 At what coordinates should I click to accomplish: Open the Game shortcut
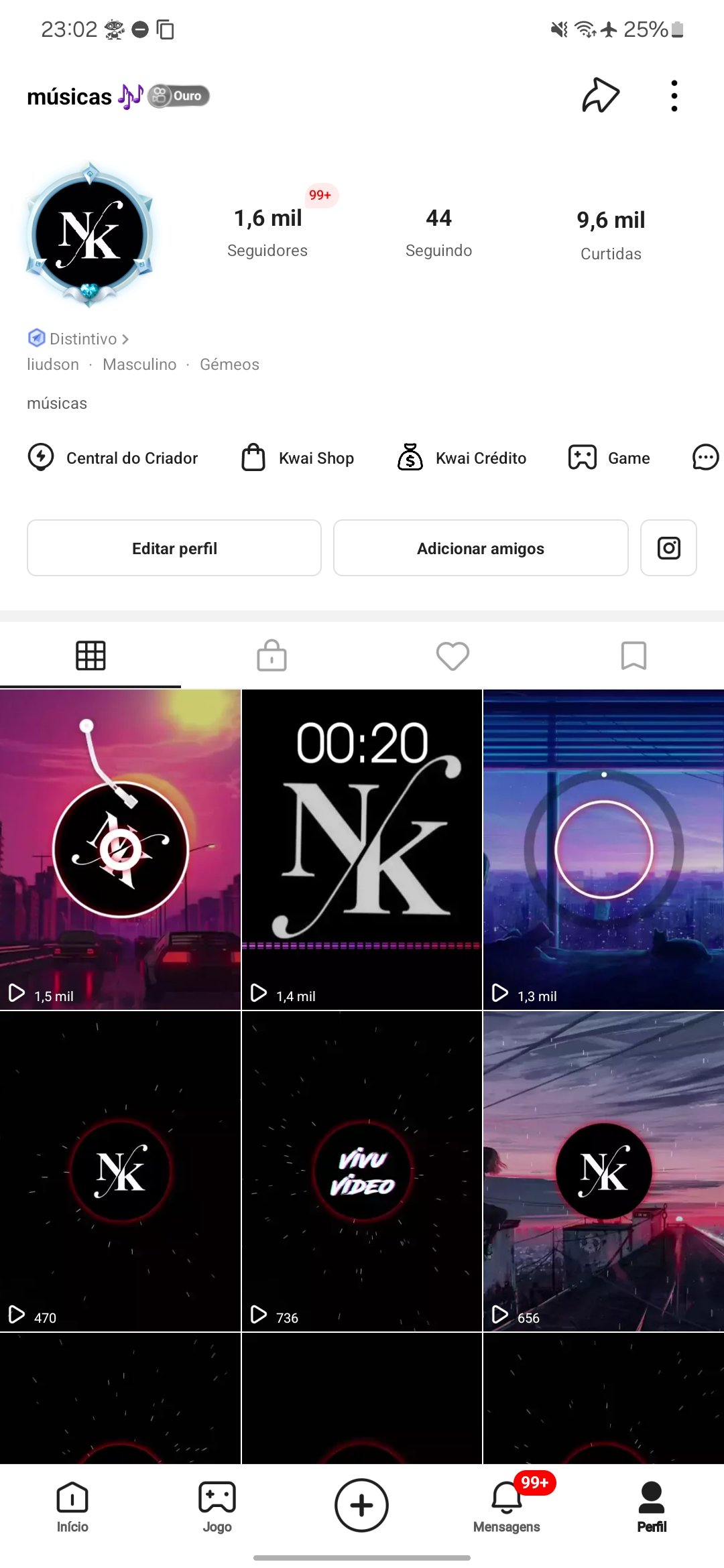point(609,458)
